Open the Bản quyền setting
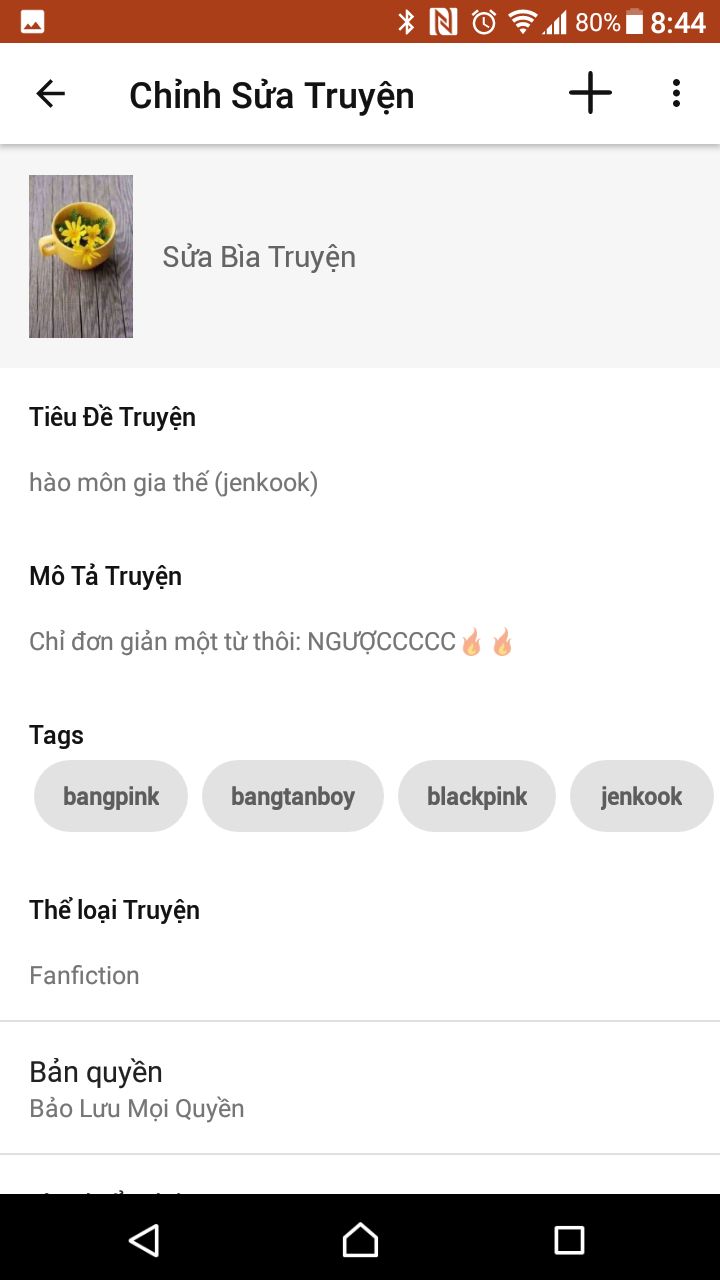 137,1088
